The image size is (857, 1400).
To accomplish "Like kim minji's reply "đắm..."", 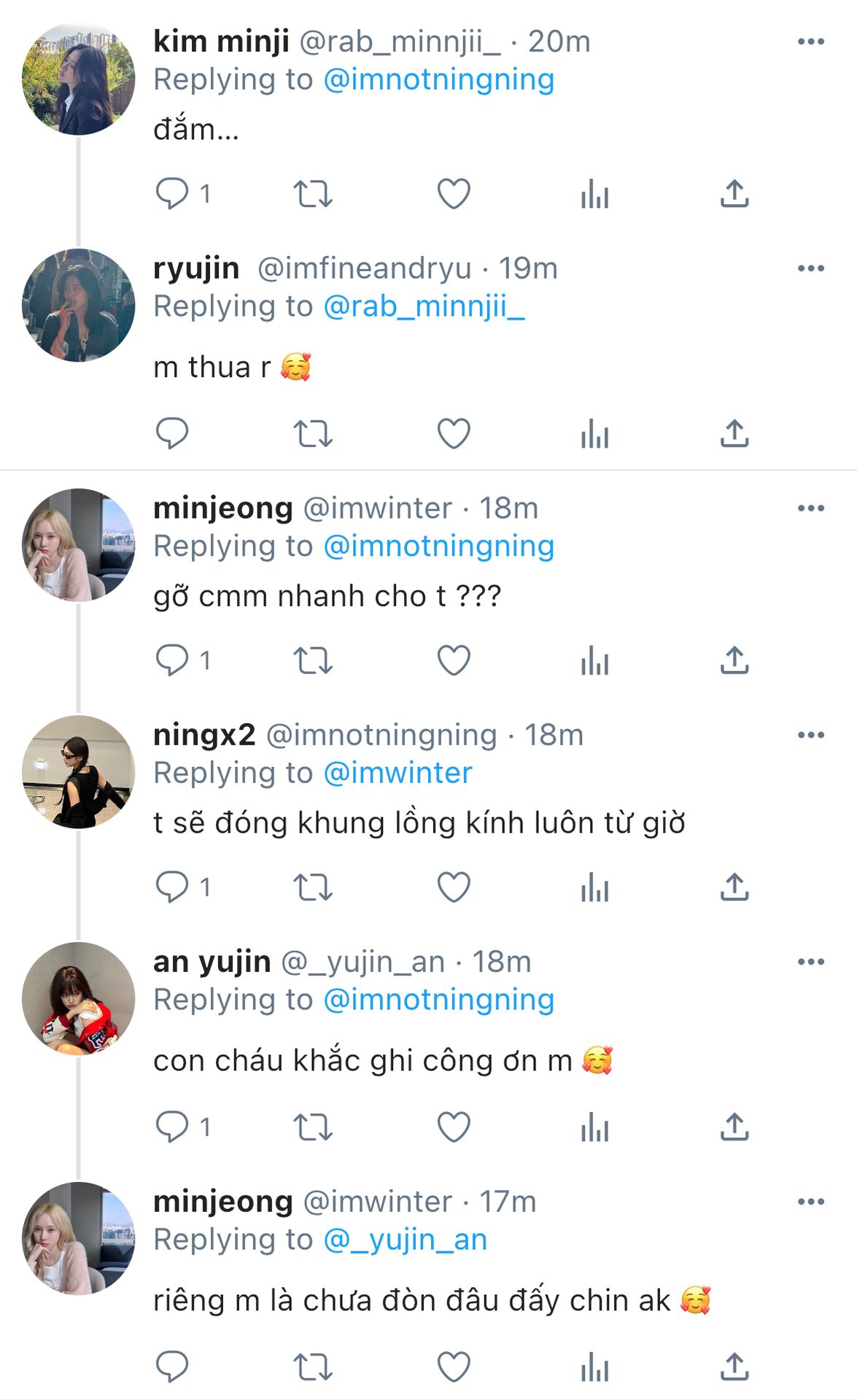I will [x=453, y=194].
